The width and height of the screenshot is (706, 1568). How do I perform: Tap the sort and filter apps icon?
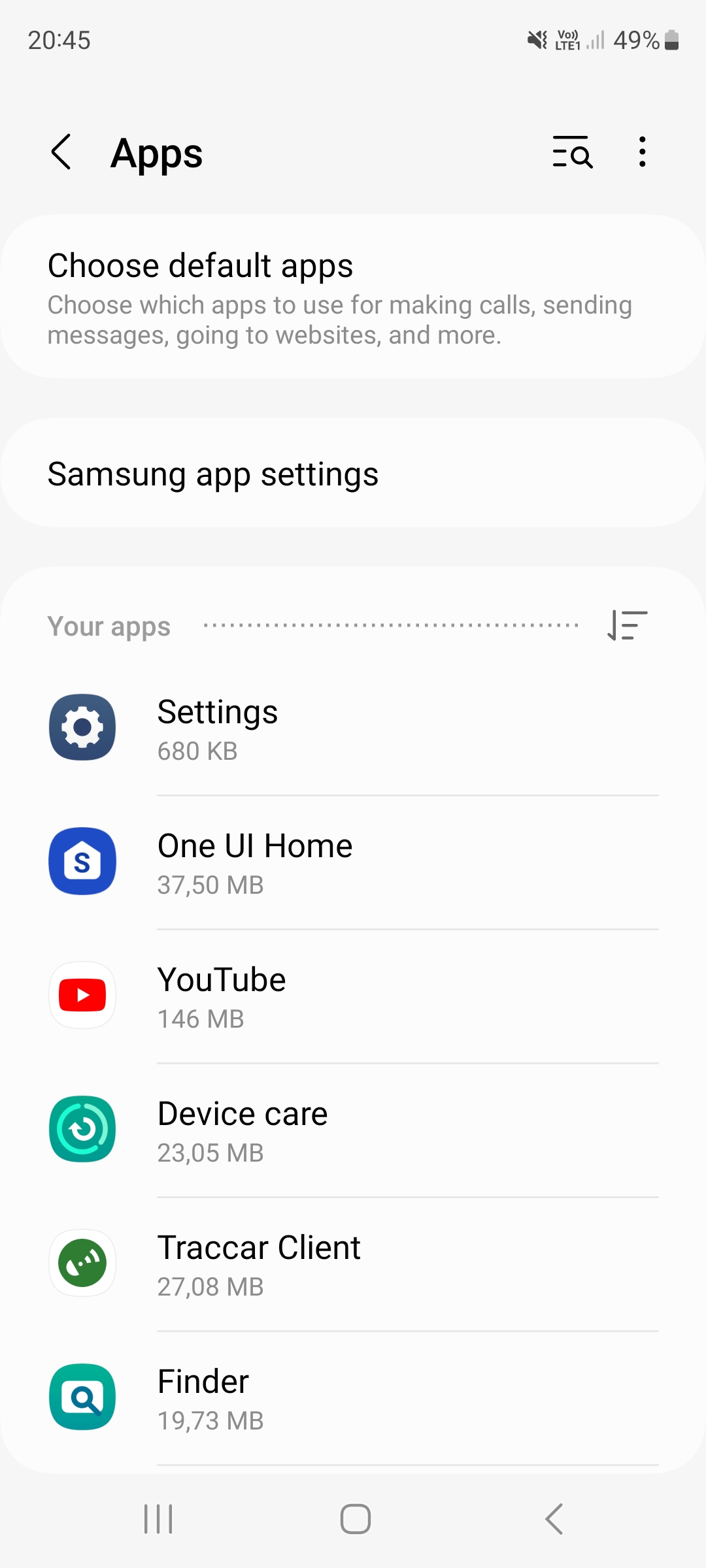click(627, 625)
